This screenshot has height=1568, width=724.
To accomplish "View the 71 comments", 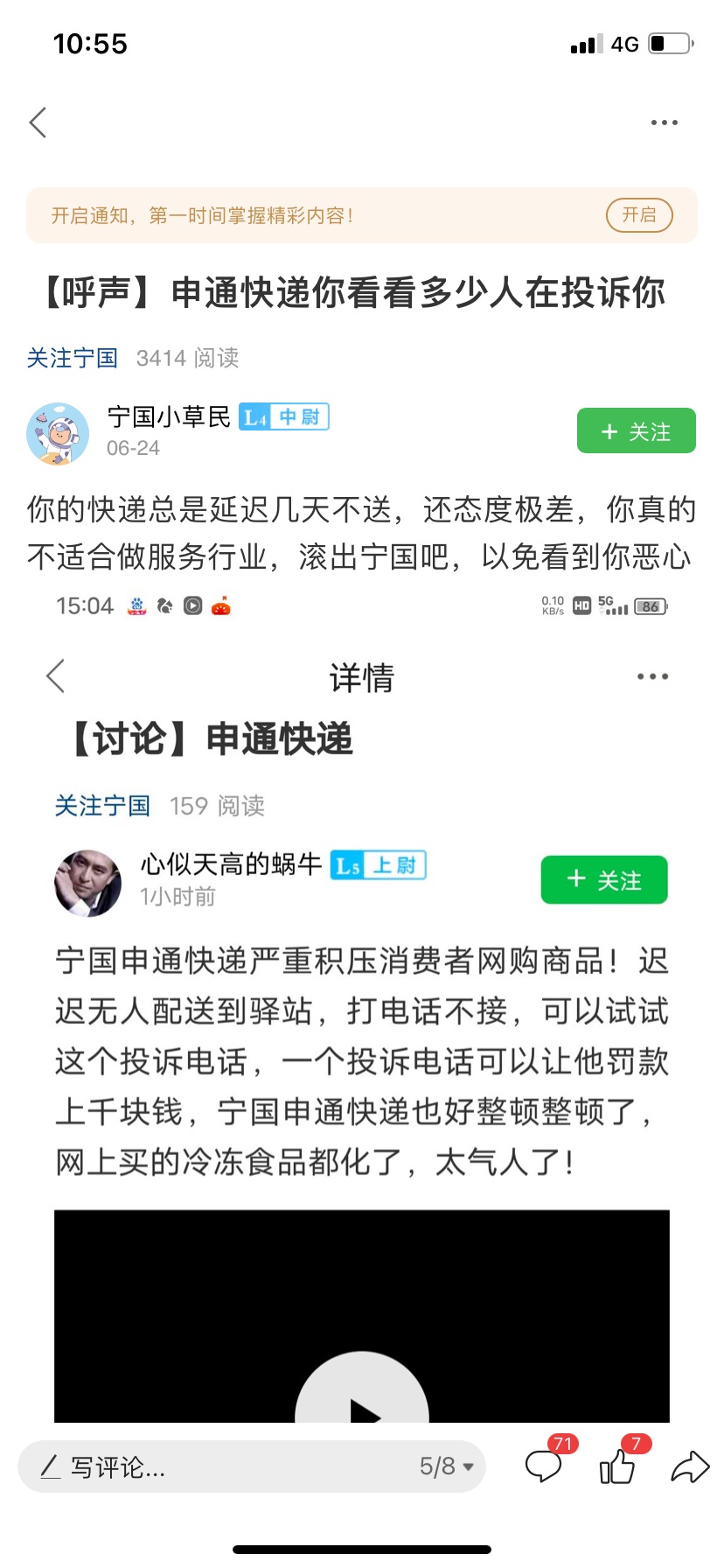I will (544, 1466).
